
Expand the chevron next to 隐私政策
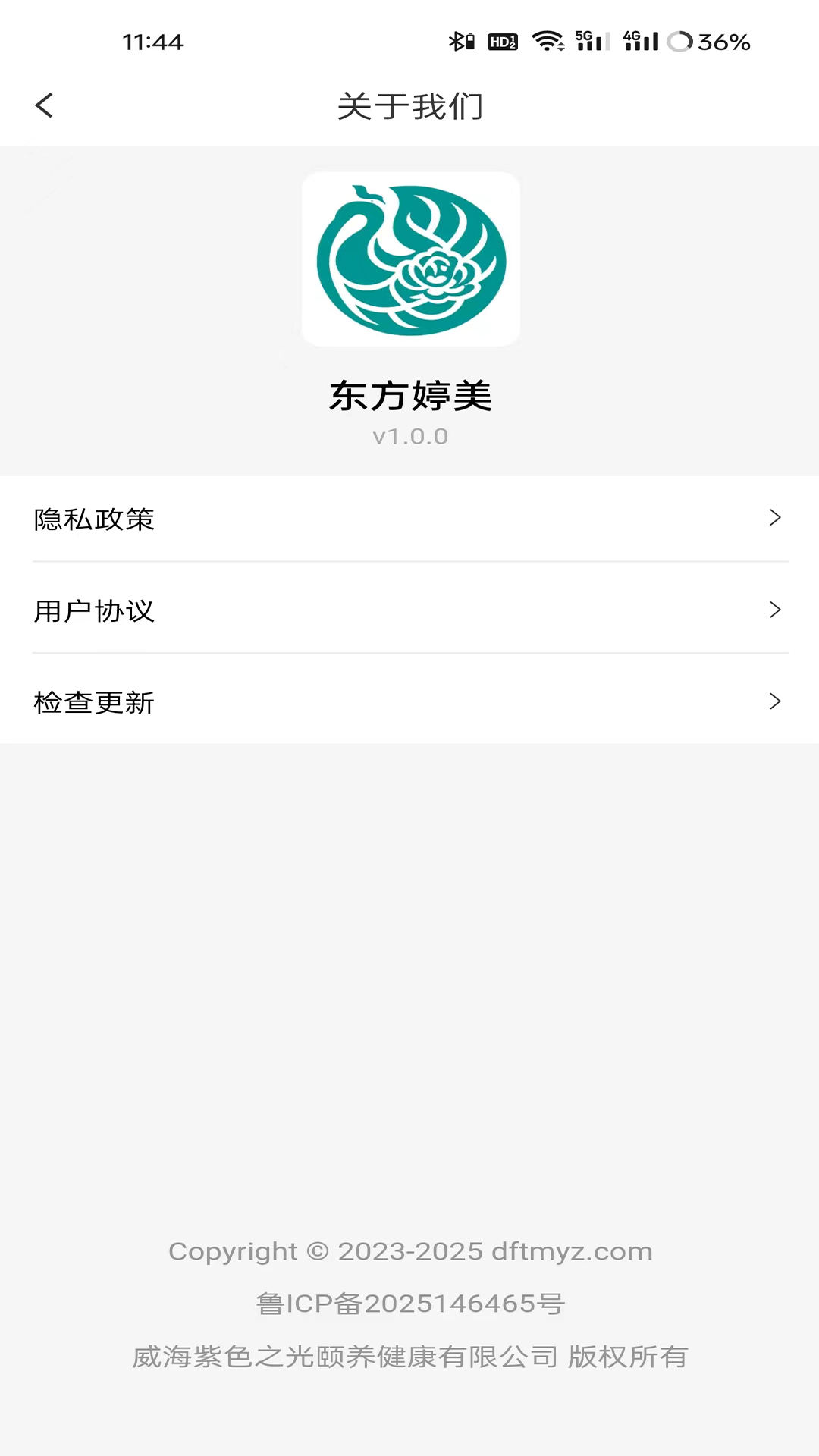pos(775,518)
